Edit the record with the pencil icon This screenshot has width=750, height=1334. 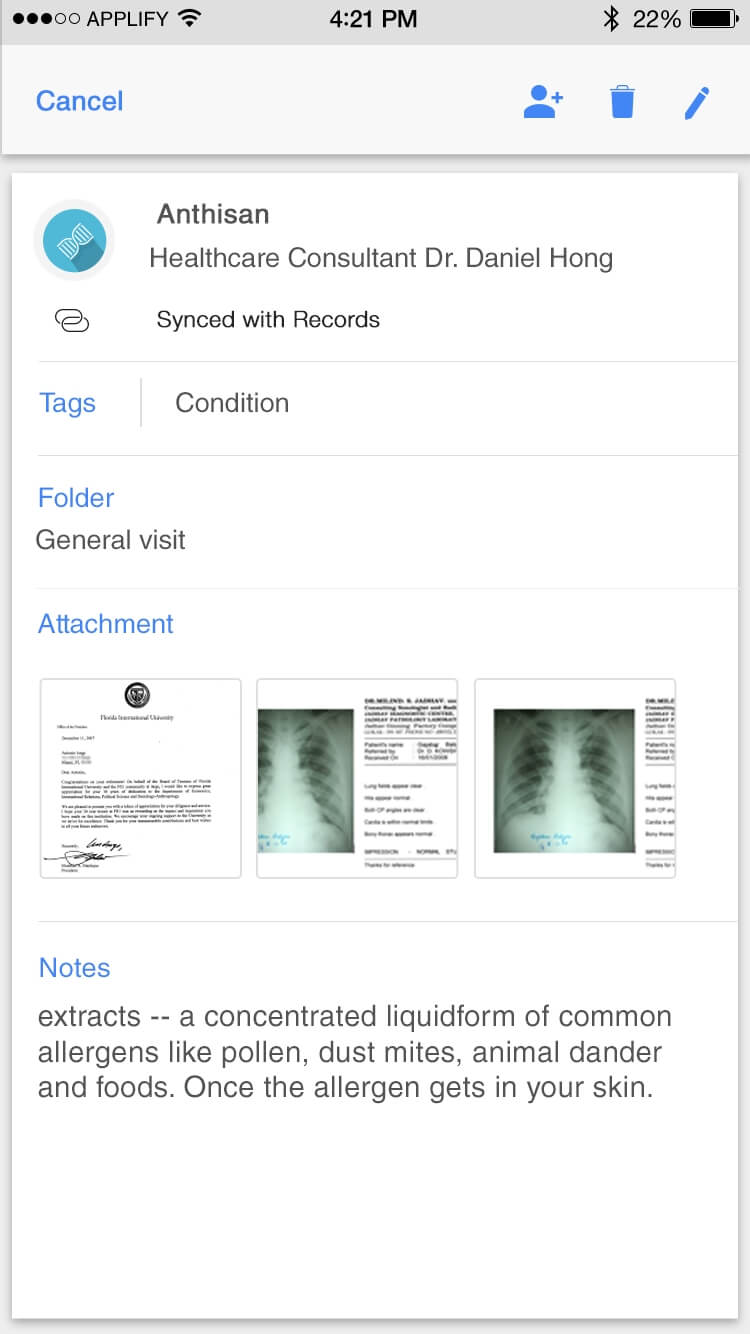click(697, 102)
